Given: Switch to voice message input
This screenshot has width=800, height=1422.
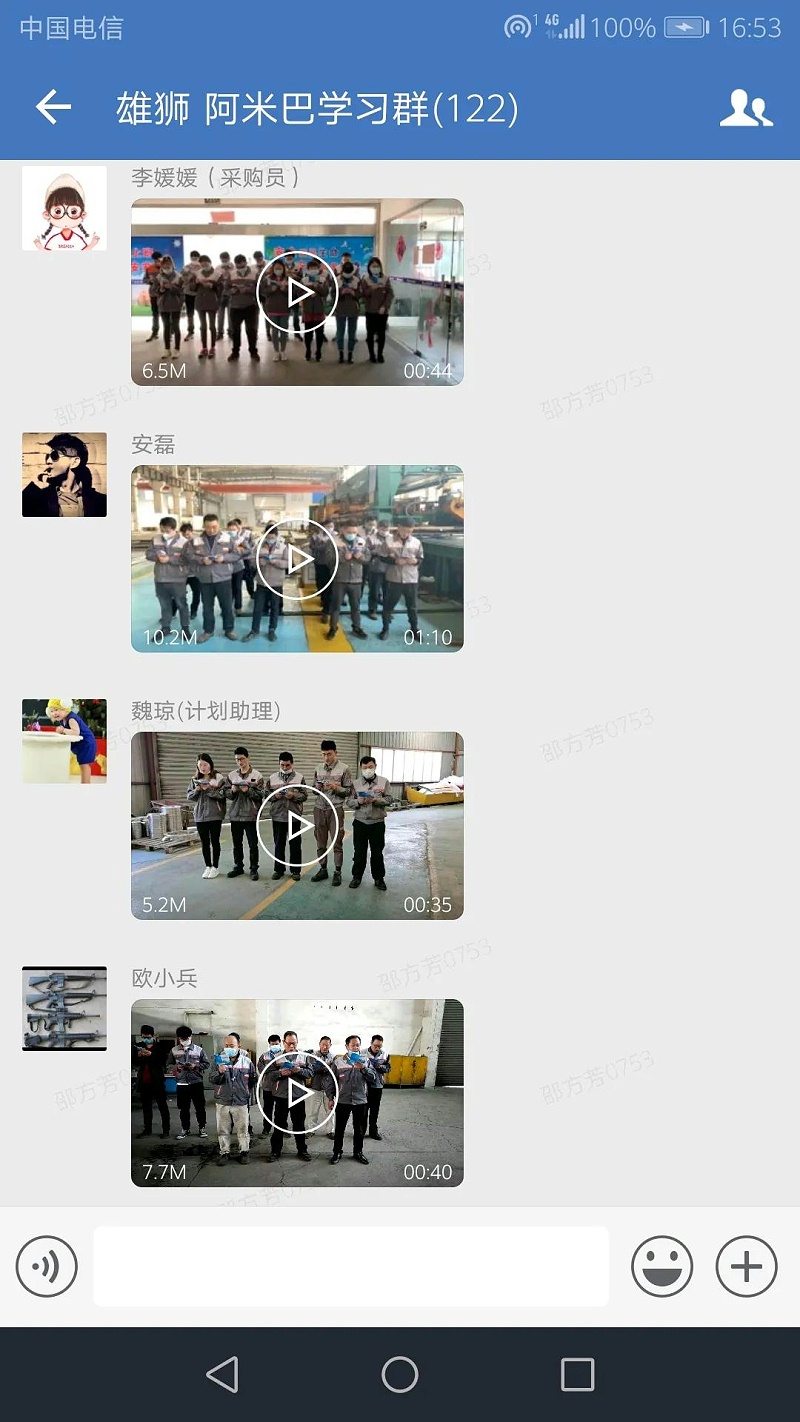Looking at the screenshot, I should [46, 1266].
